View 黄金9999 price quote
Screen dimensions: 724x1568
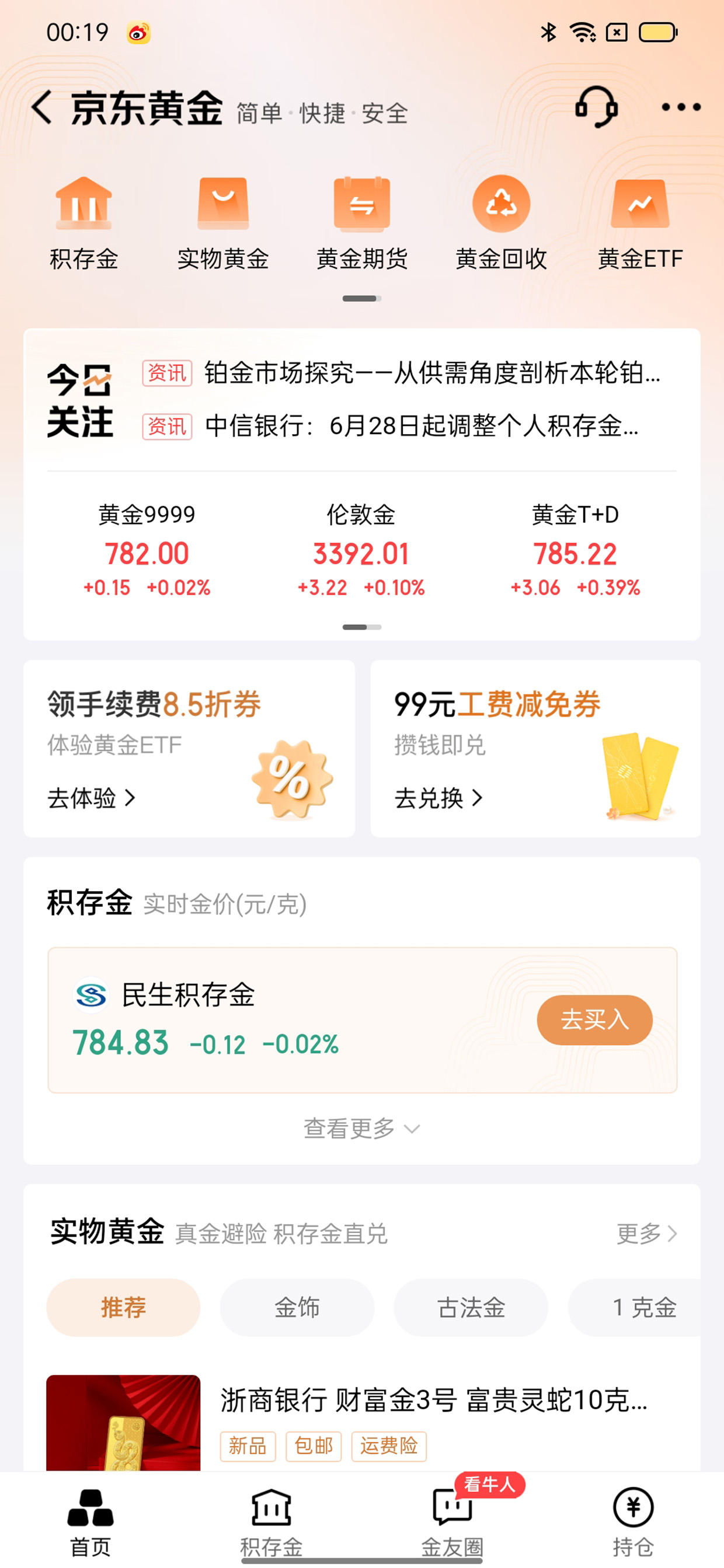(147, 550)
